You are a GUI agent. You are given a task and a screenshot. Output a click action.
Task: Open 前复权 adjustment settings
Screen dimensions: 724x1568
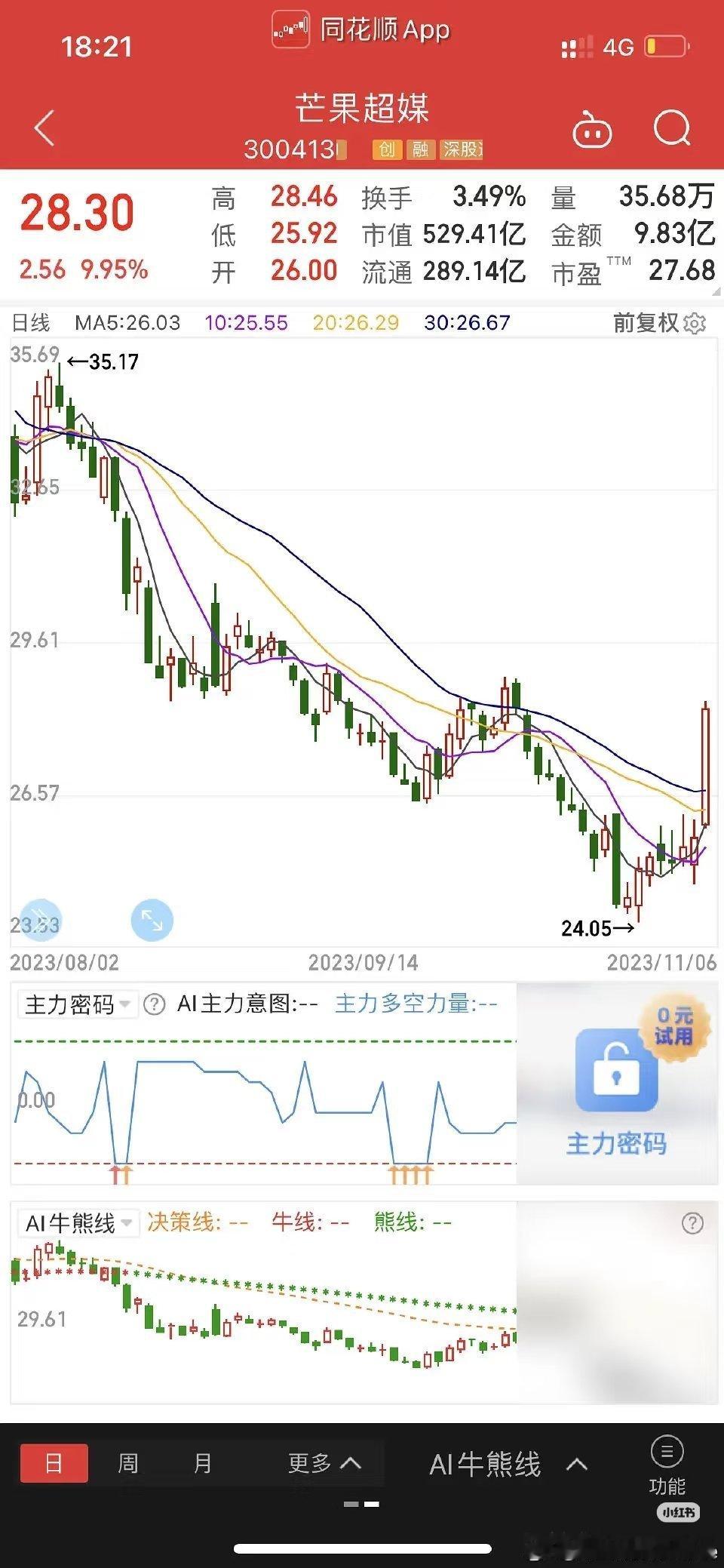click(x=659, y=323)
